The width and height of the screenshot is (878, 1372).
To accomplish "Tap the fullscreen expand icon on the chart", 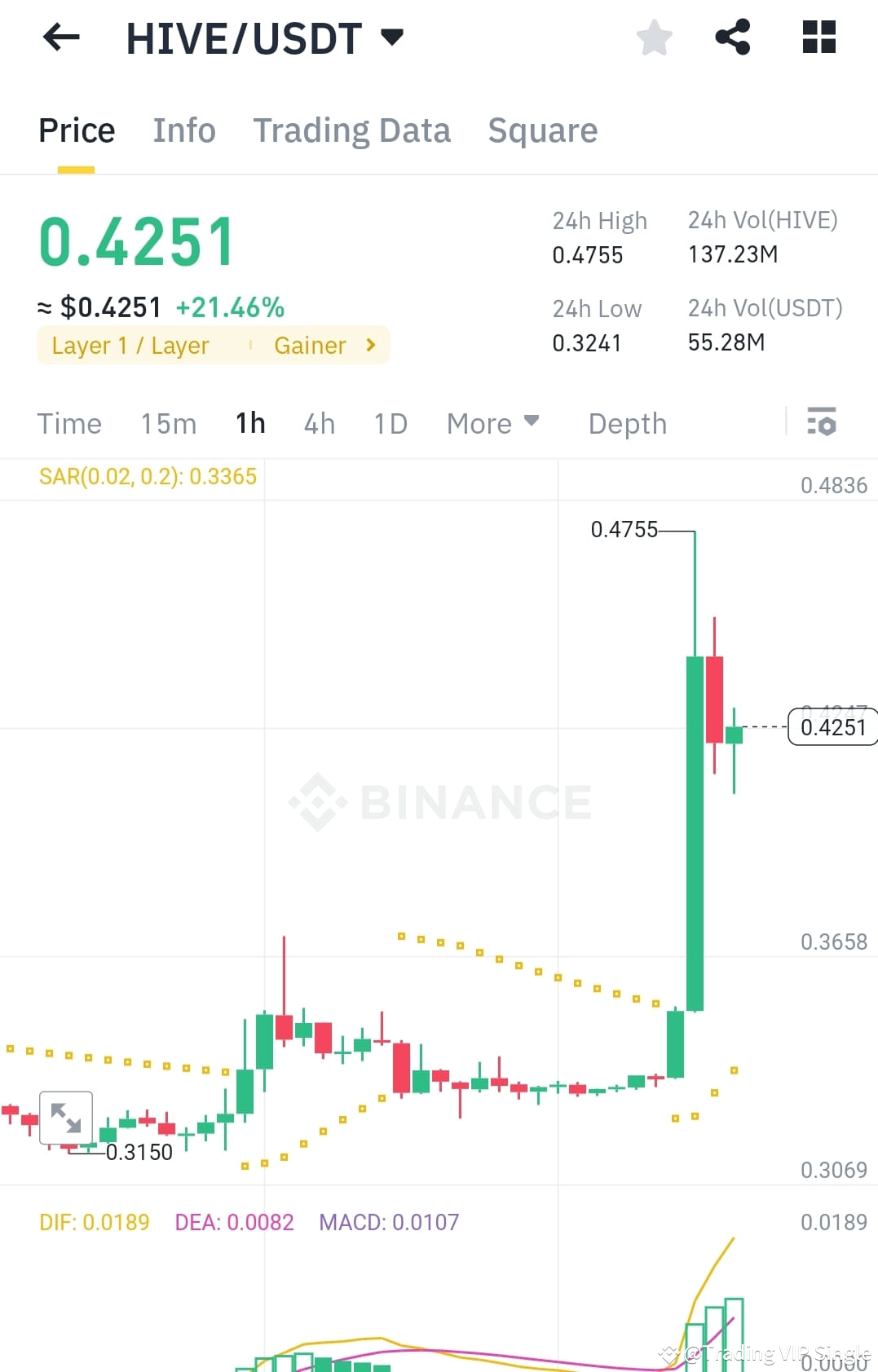I will (65, 1118).
